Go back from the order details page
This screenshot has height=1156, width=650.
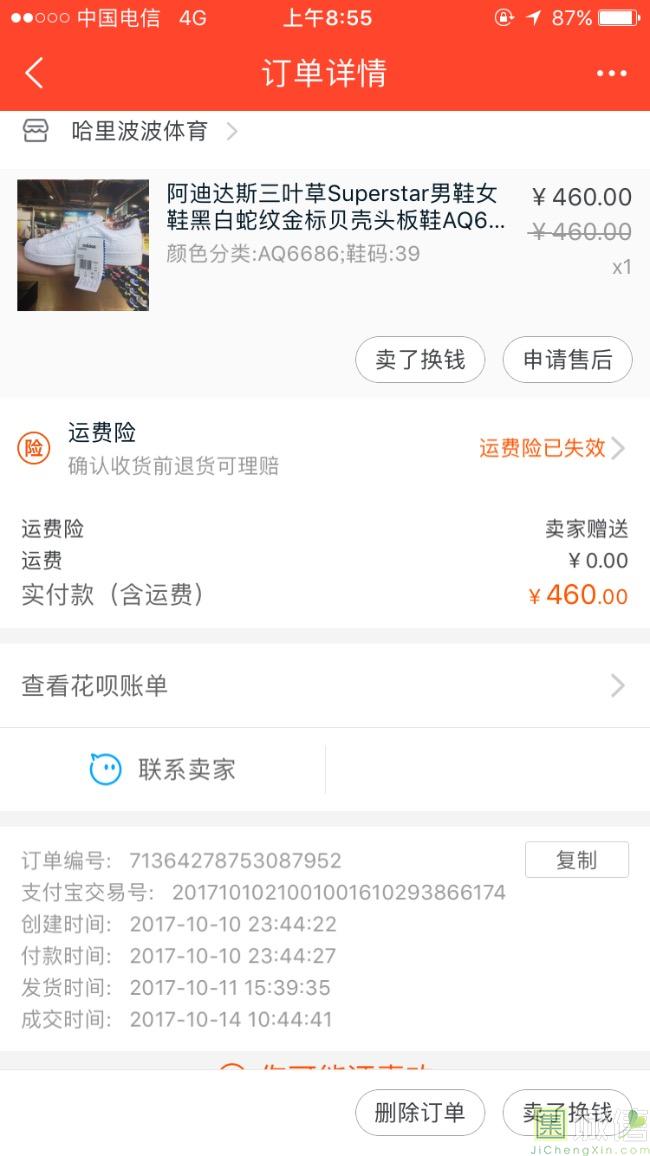pos(35,73)
